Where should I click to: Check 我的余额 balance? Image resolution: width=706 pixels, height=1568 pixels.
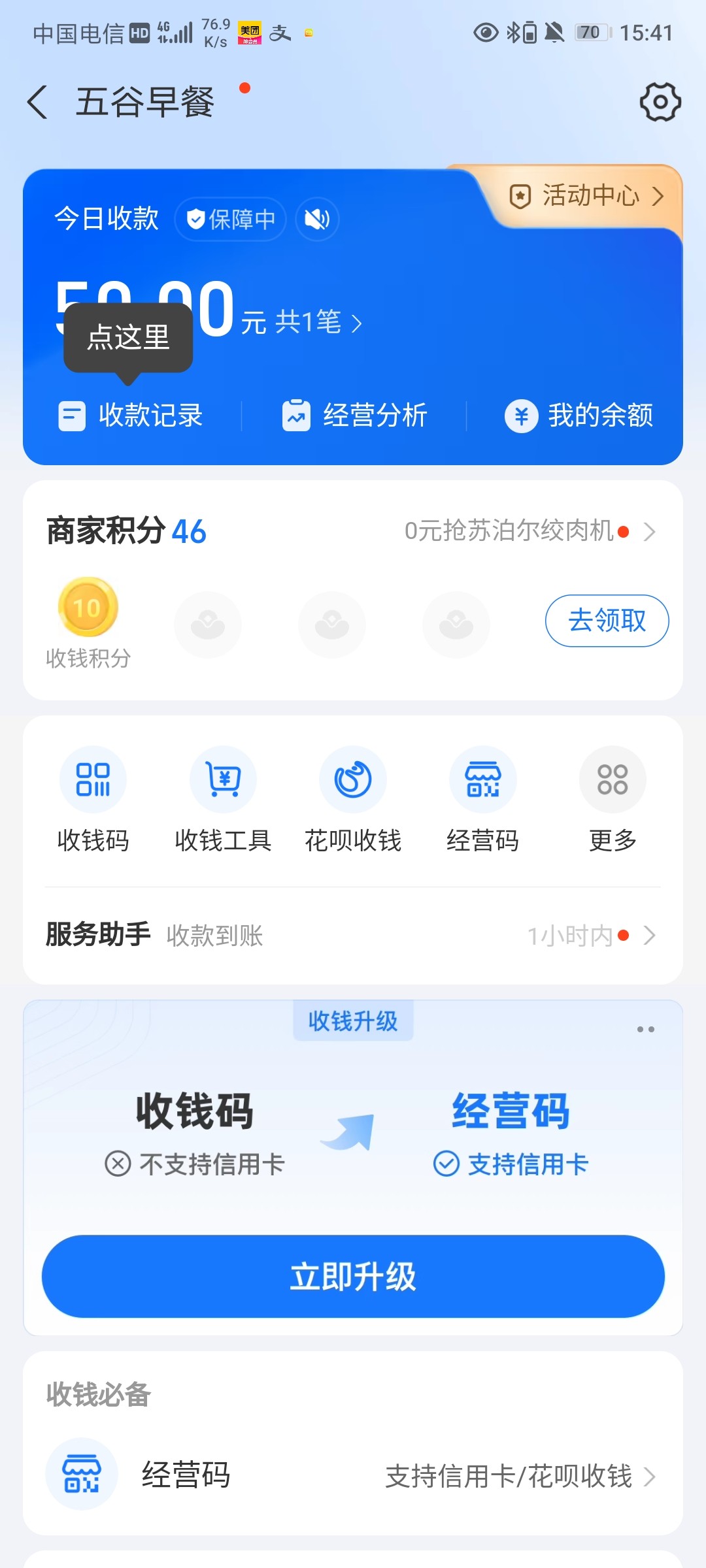click(x=579, y=416)
